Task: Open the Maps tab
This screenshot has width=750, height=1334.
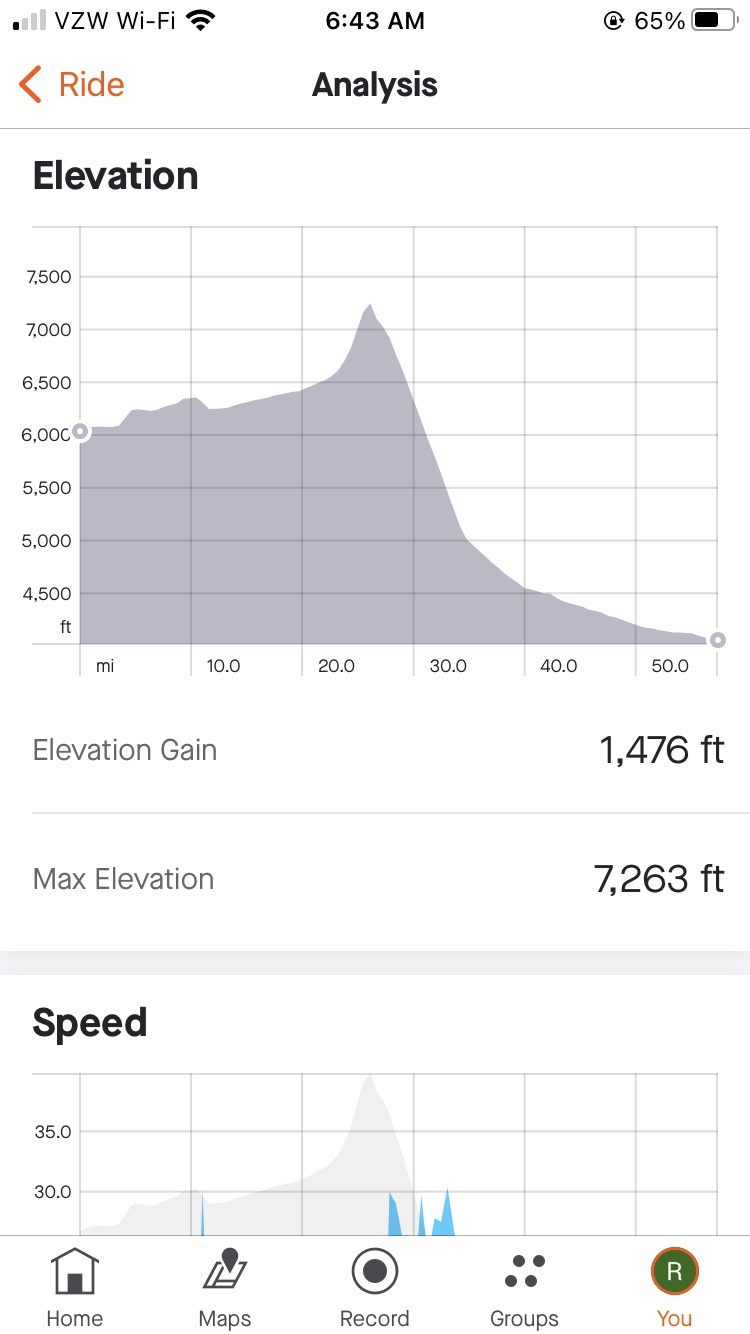Action: (225, 1286)
